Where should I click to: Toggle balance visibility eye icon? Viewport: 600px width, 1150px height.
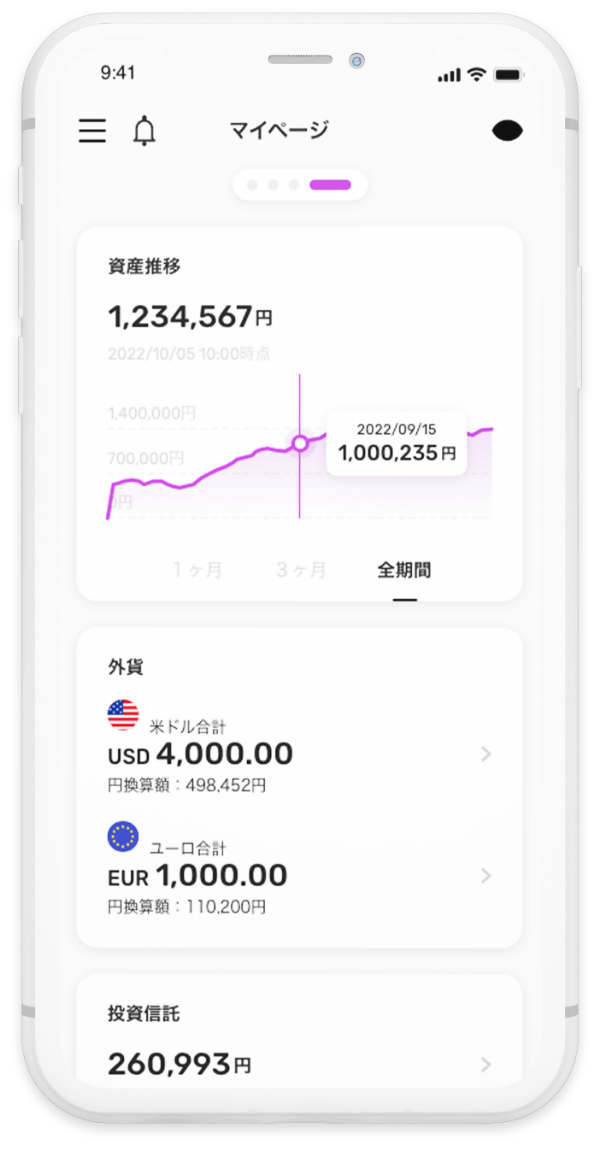coord(508,131)
